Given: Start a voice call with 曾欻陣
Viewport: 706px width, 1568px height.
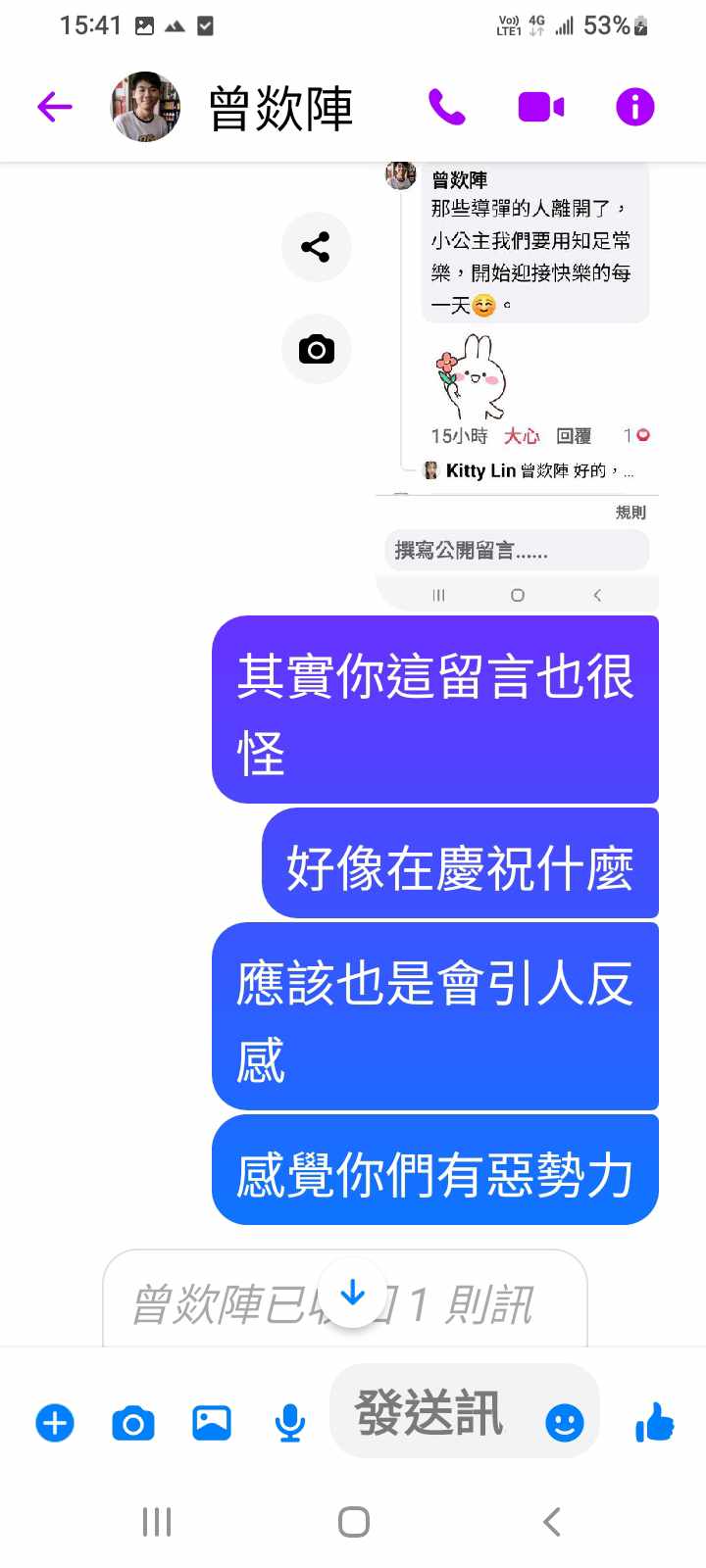Looking at the screenshot, I should click(x=447, y=107).
